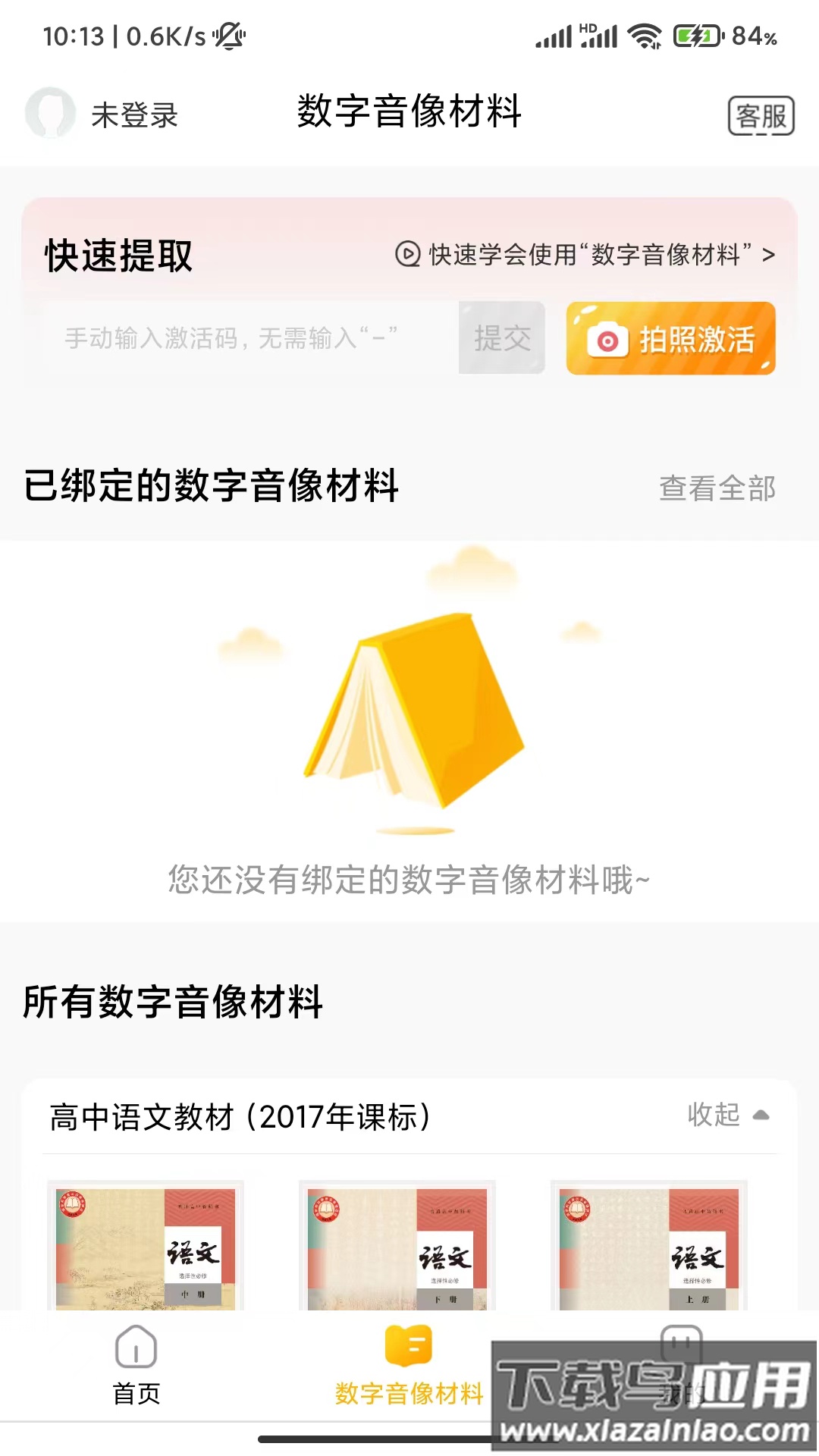
Task: Tap the play icon beside the tutorial link
Action: [407, 256]
